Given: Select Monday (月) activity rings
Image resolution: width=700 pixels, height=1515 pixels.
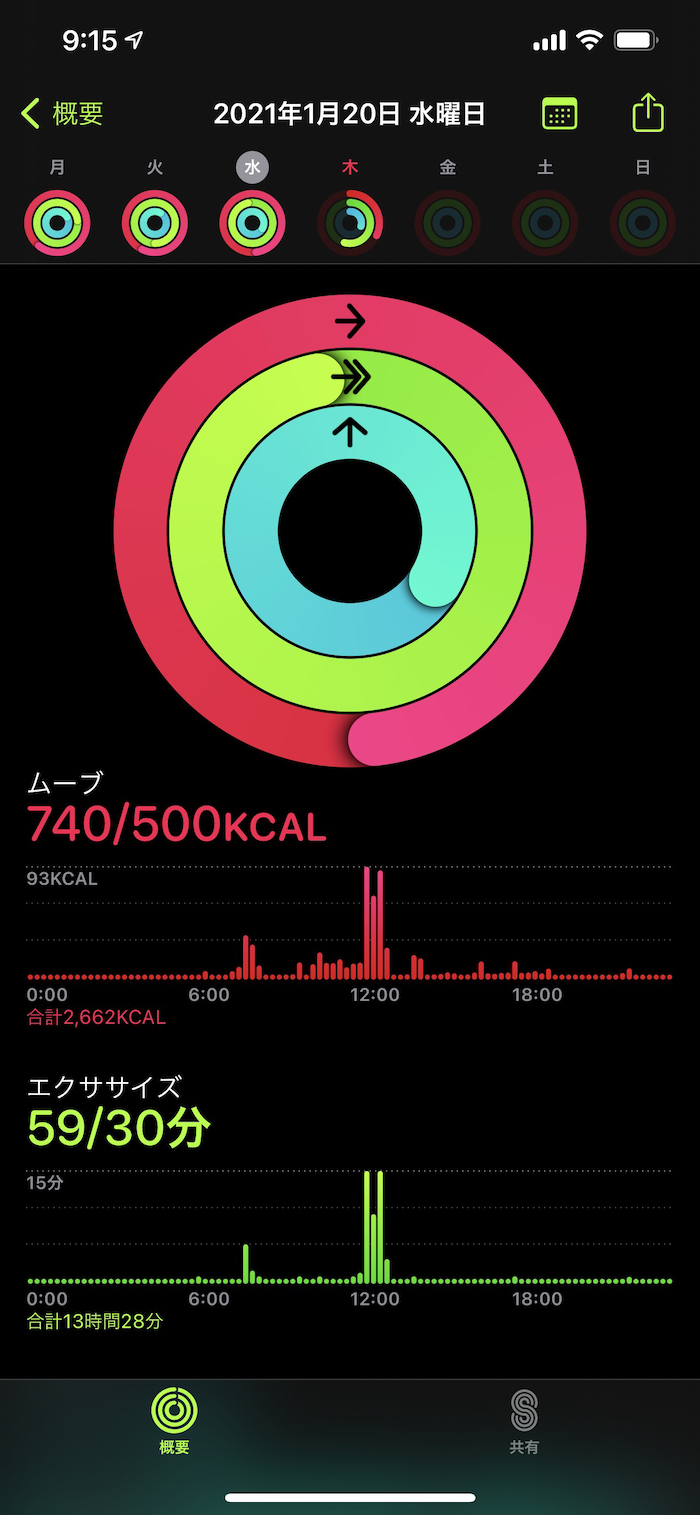Looking at the screenshot, I should tap(58, 222).
